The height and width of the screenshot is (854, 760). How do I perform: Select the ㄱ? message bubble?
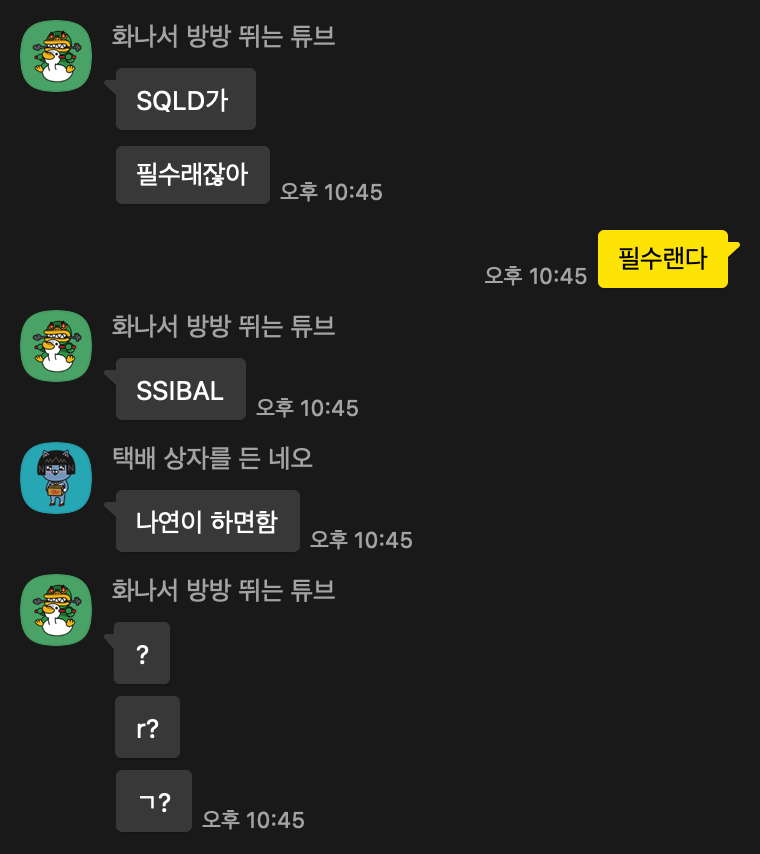click(153, 800)
